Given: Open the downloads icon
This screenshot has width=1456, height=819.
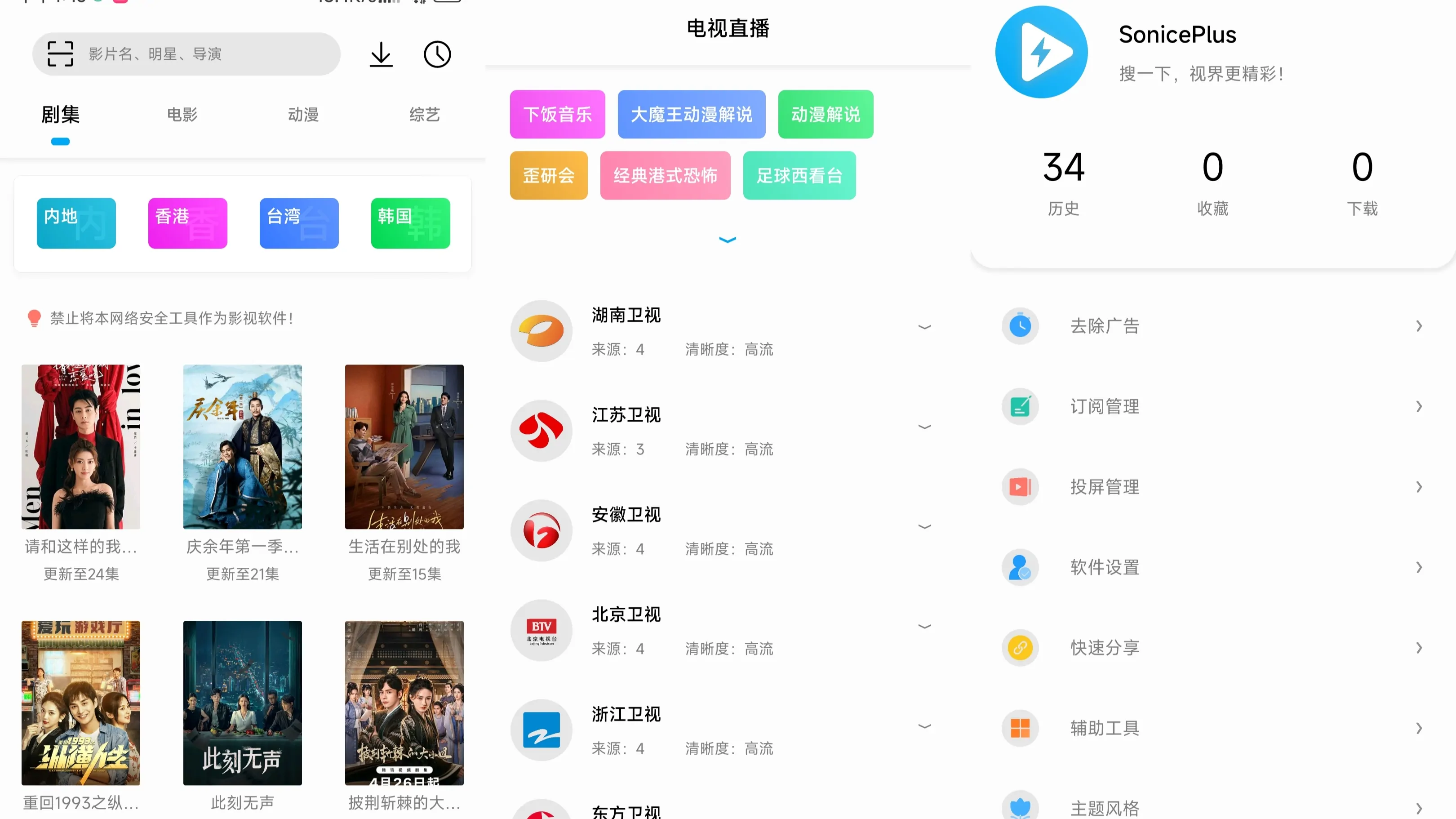Looking at the screenshot, I should 381,54.
